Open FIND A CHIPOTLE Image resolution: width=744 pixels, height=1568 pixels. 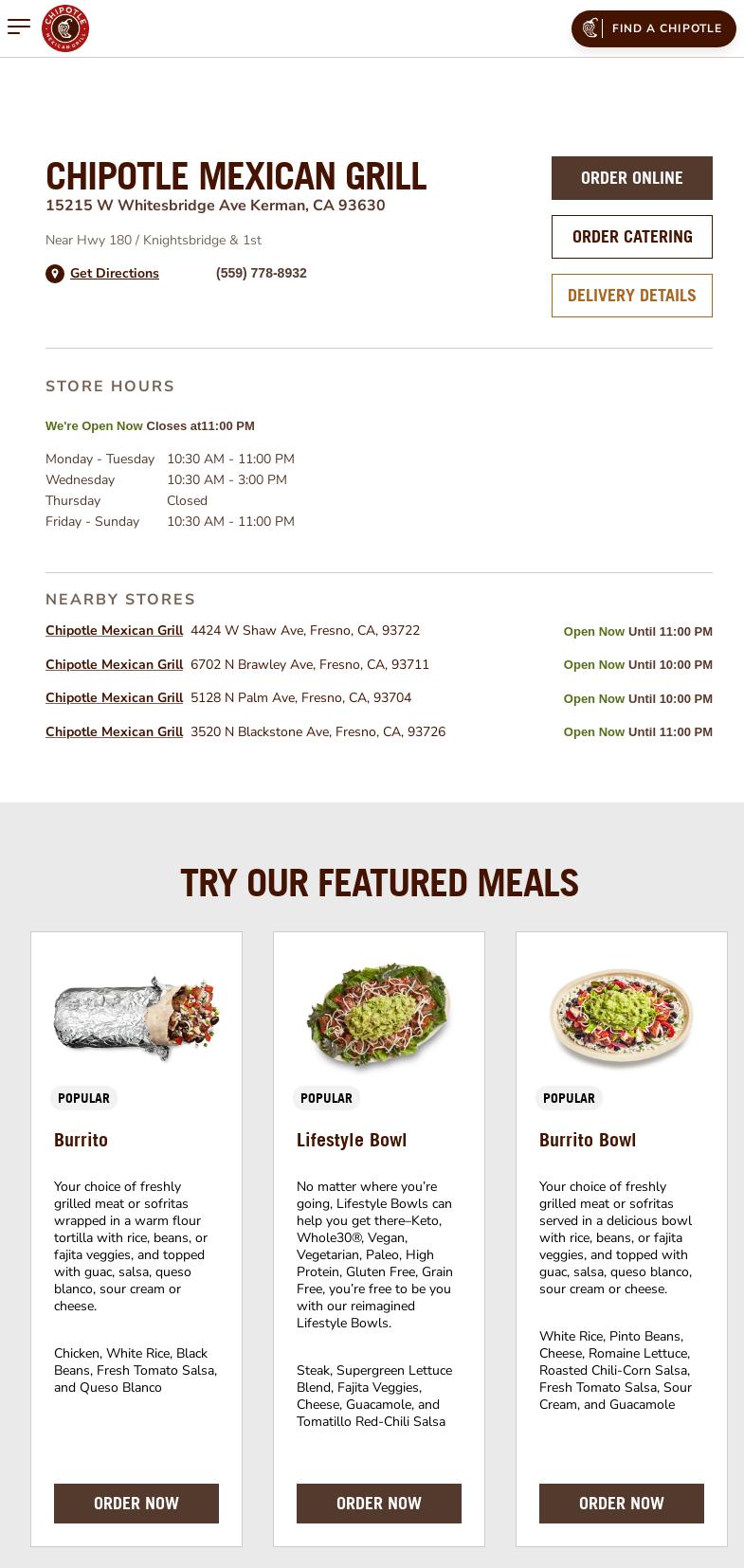654,28
